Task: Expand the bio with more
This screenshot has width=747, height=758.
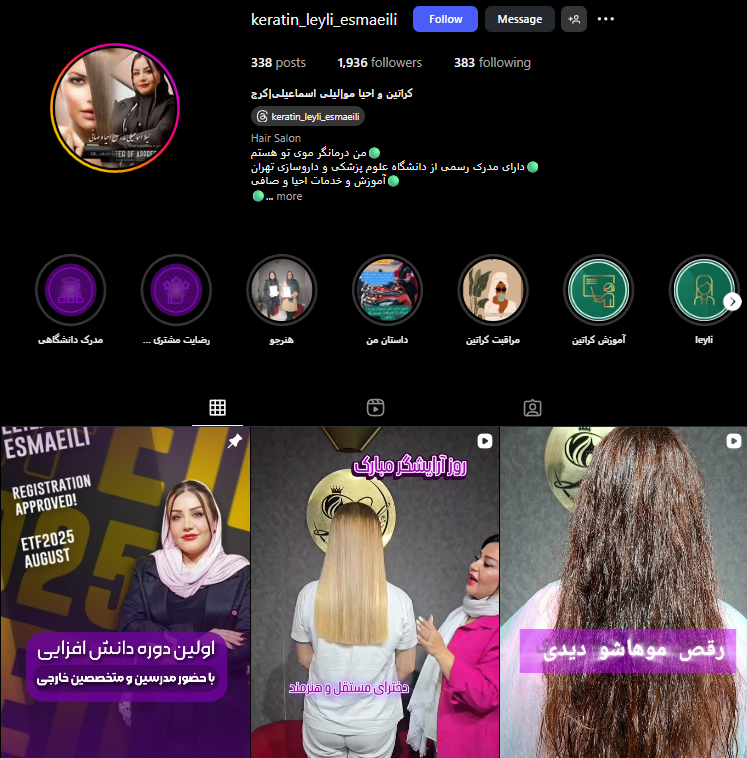Action: tap(289, 196)
